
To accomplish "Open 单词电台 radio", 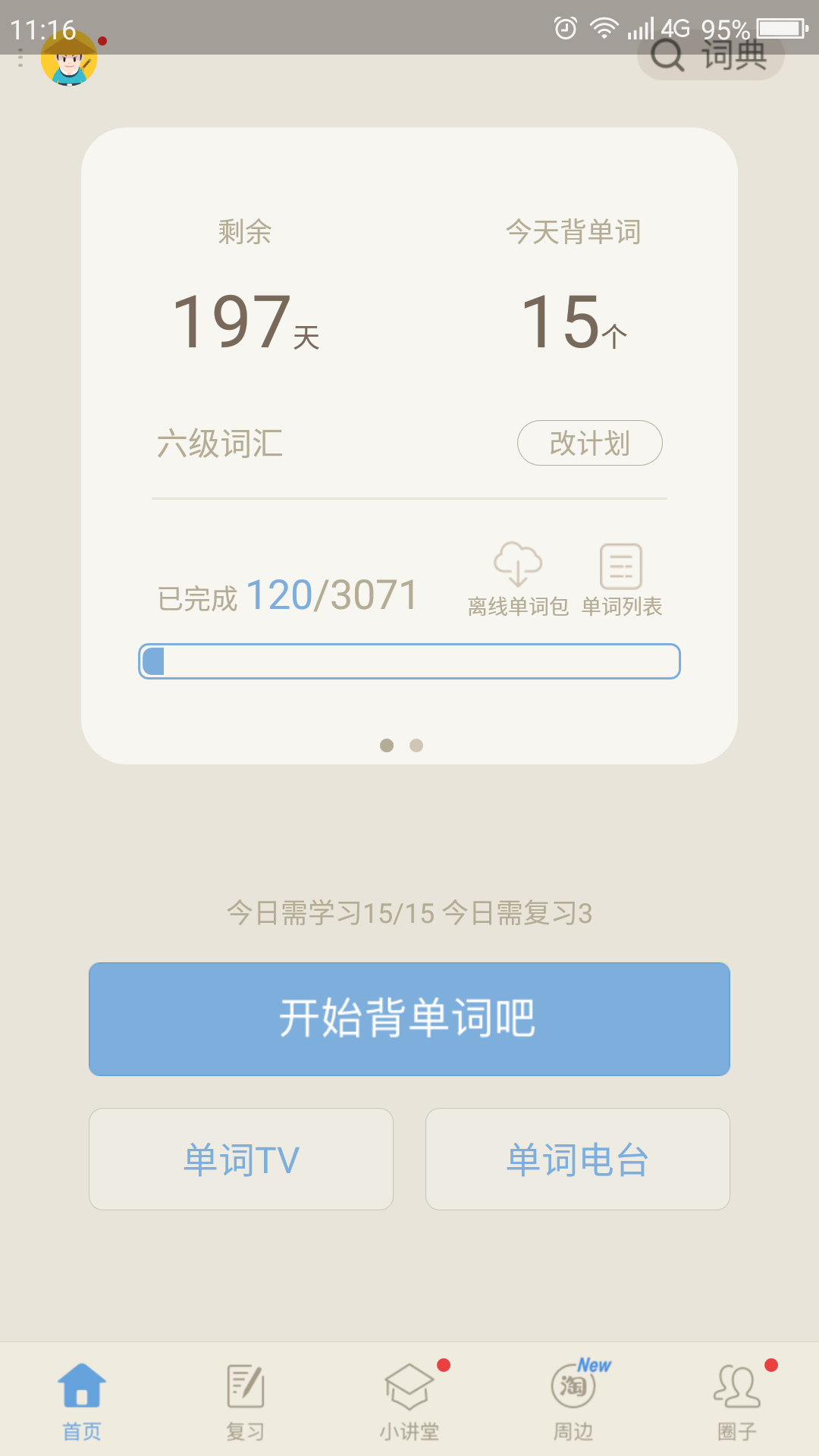I will coord(578,1159).
